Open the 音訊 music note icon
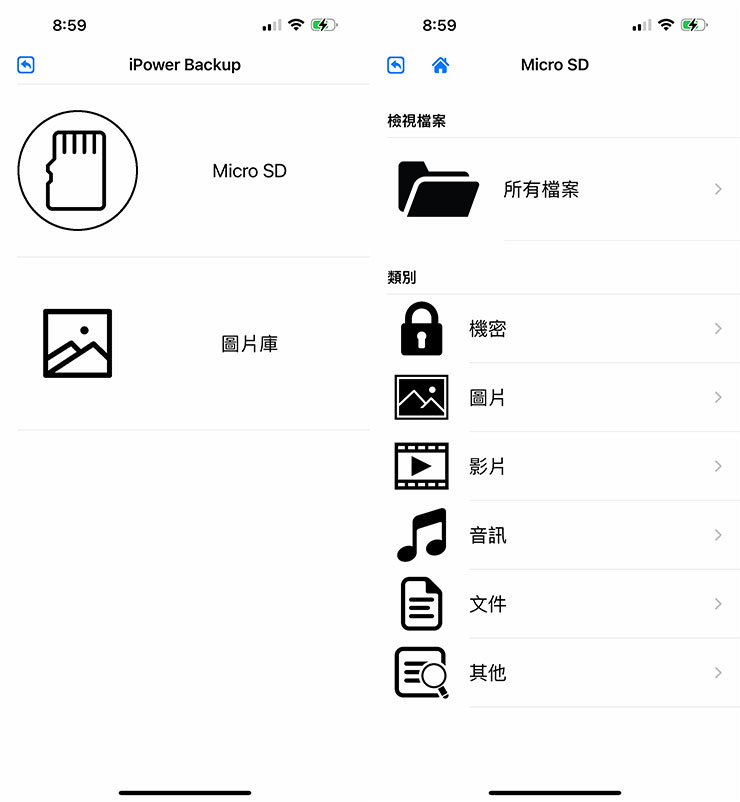Image resolution: width=740 pixels, height=802 pixels. pos(420,535)
